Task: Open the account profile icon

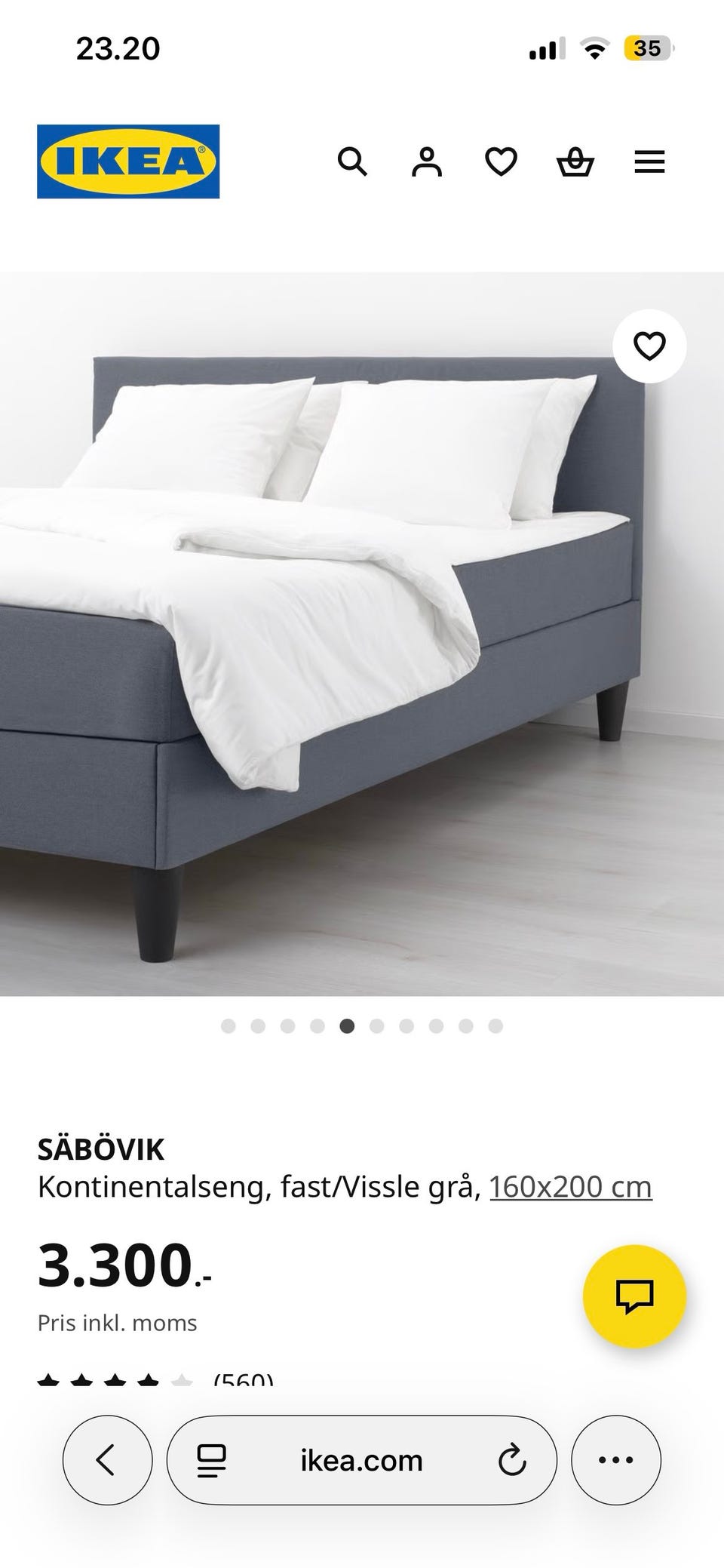Action: click(426, 161)
